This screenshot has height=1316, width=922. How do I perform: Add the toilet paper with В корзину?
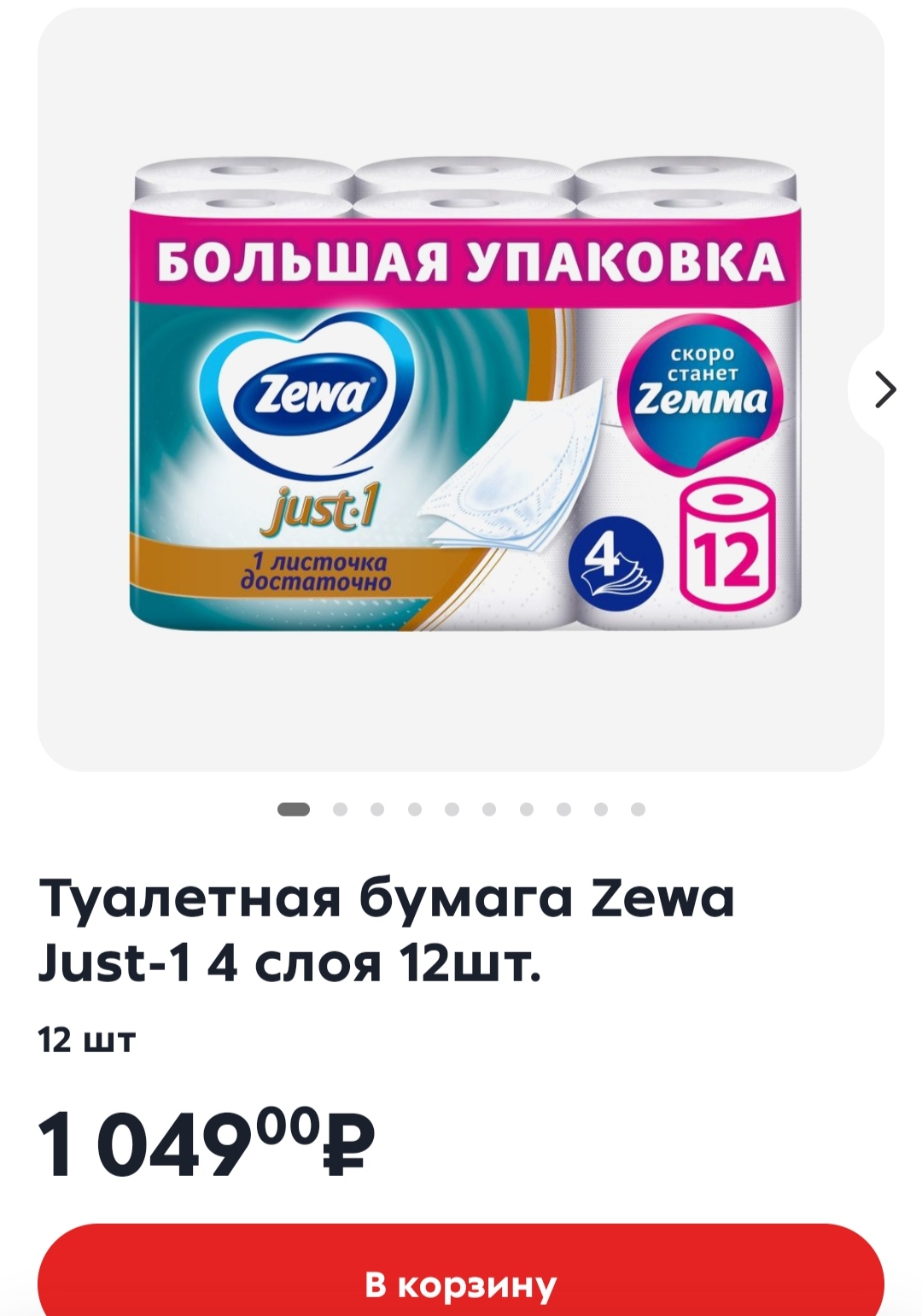461,1284
